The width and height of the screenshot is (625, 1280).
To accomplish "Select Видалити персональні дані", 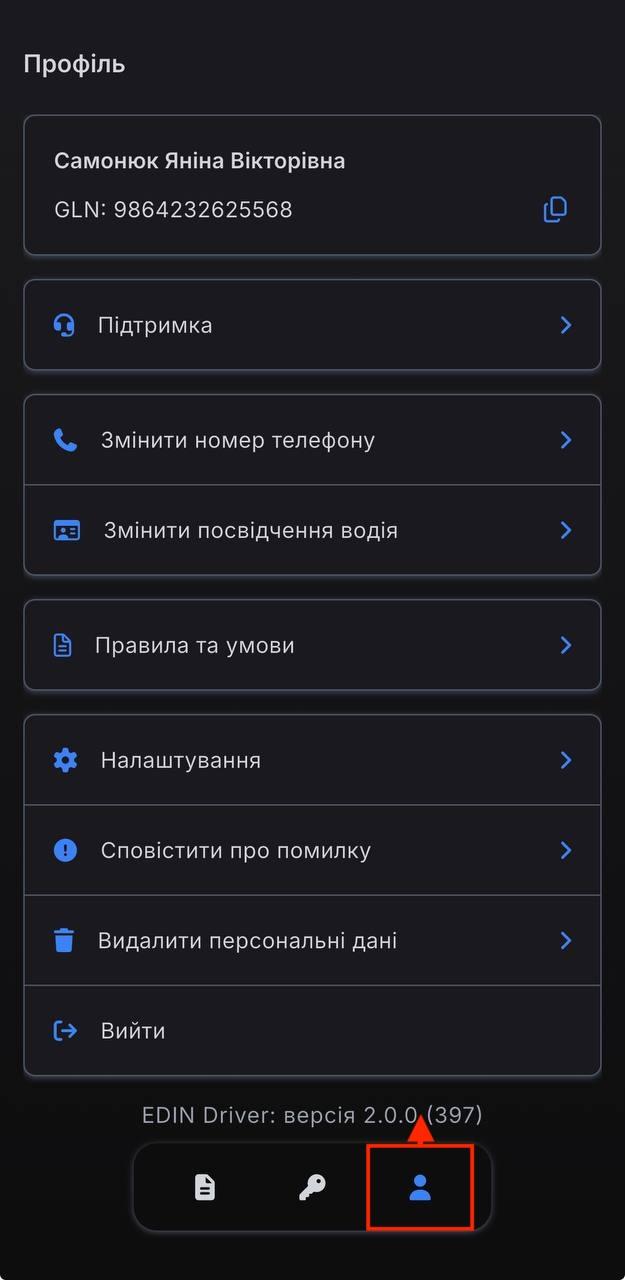I will coord(312,940).
